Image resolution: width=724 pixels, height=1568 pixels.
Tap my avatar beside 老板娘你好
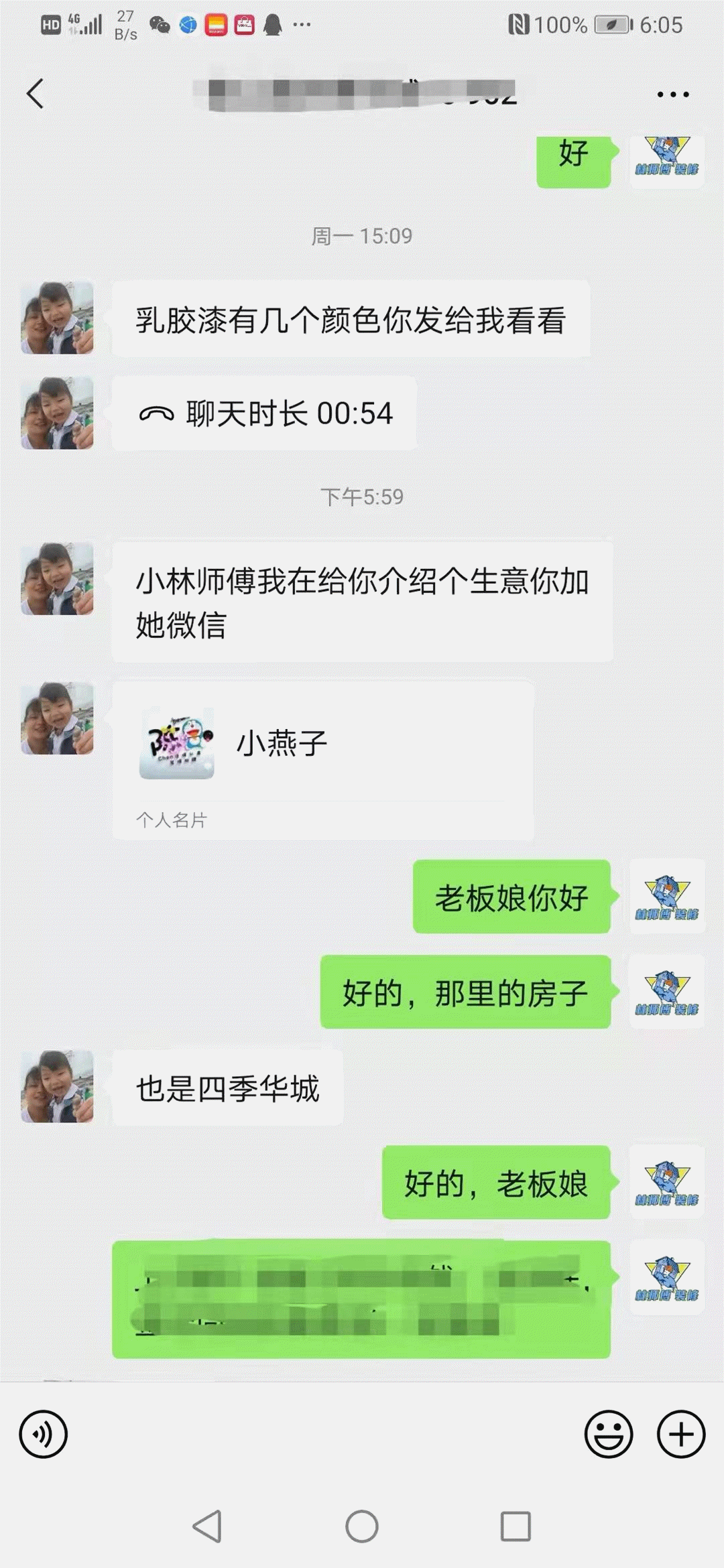(x=666, y=897)
